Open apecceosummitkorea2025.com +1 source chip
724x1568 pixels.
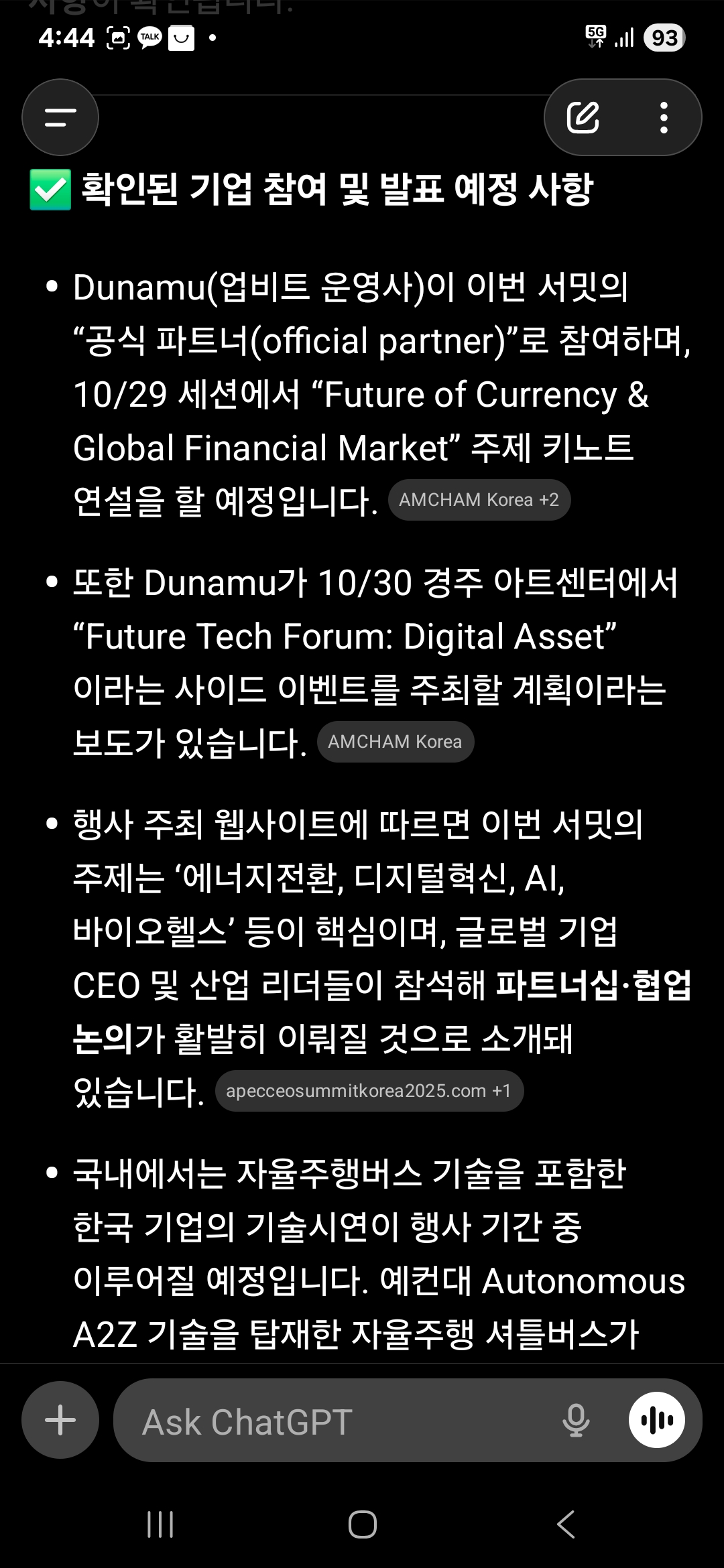pos(369,1091)
